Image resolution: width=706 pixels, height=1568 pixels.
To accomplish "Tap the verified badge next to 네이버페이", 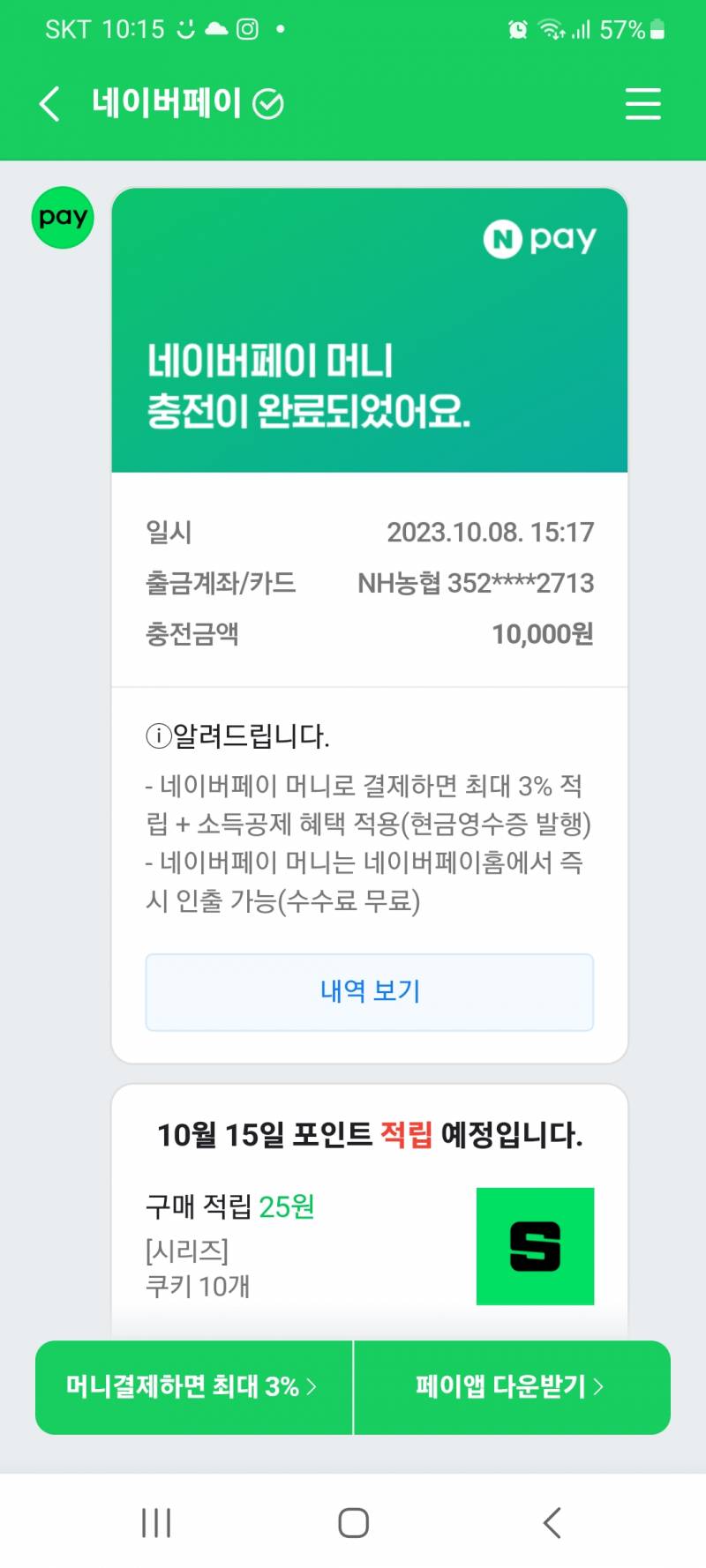I will (x=269, y=103).
